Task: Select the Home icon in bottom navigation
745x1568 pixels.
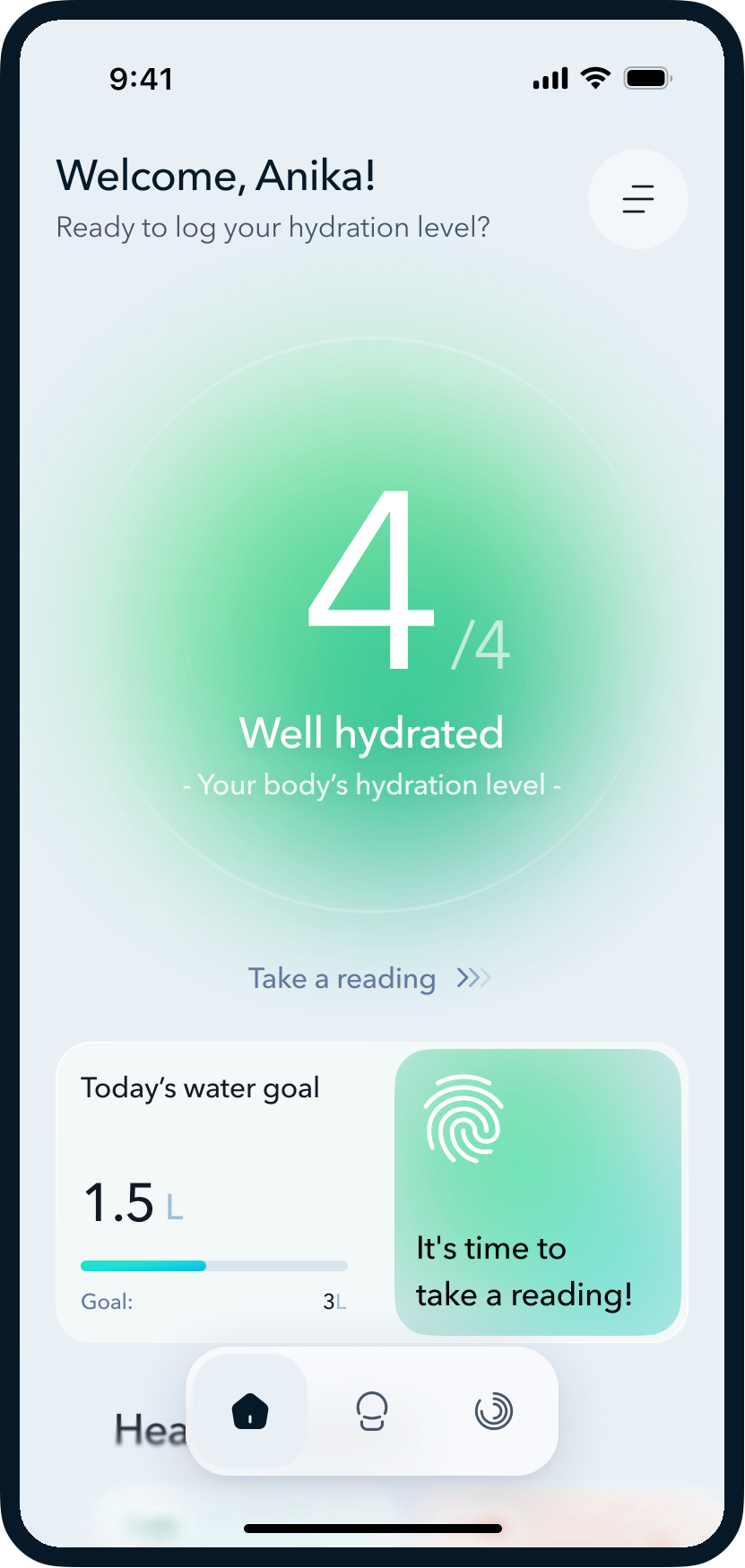Action: point(248,1410)
